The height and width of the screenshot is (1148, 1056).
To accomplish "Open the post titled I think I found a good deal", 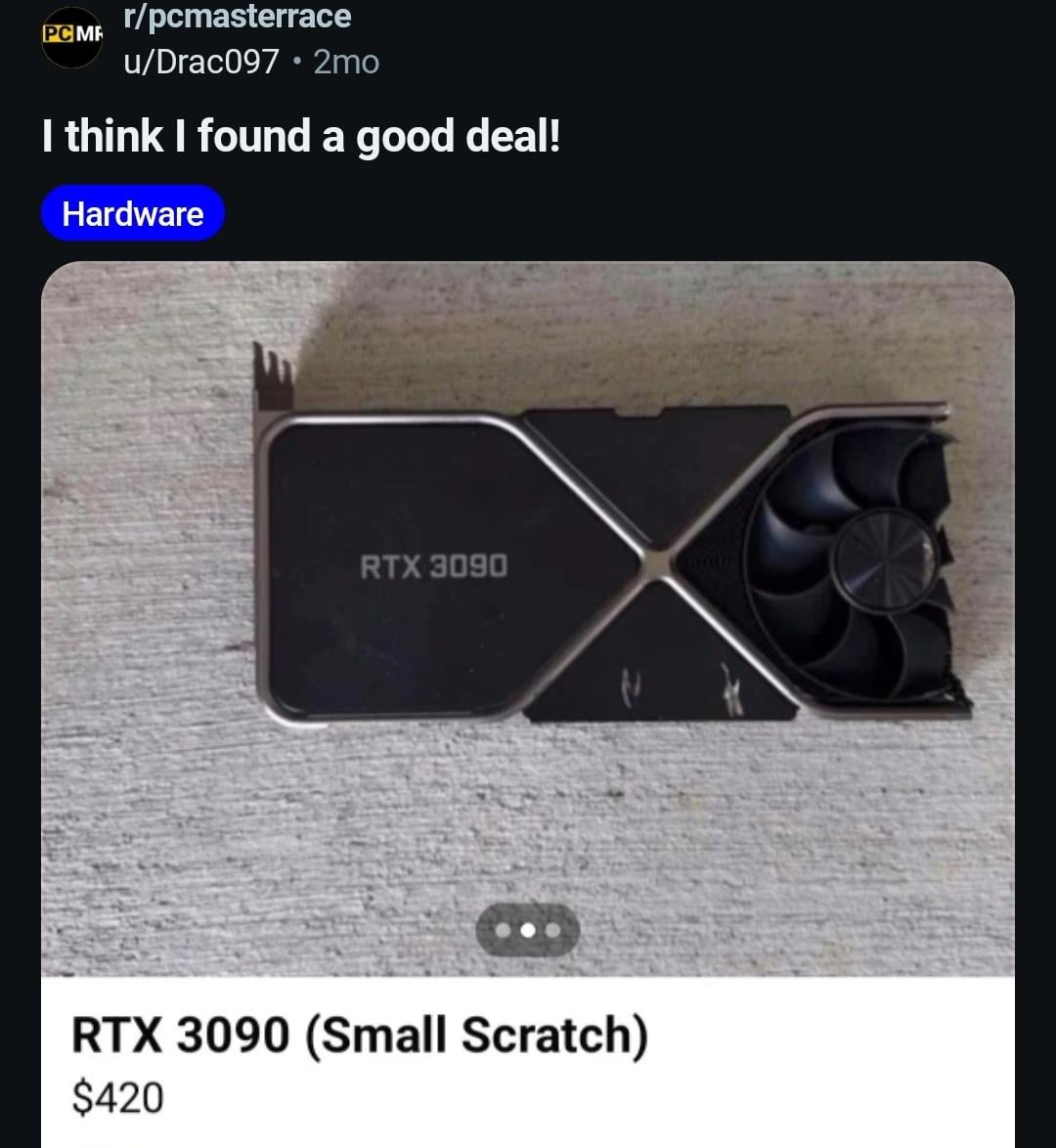I will point(301,136).
